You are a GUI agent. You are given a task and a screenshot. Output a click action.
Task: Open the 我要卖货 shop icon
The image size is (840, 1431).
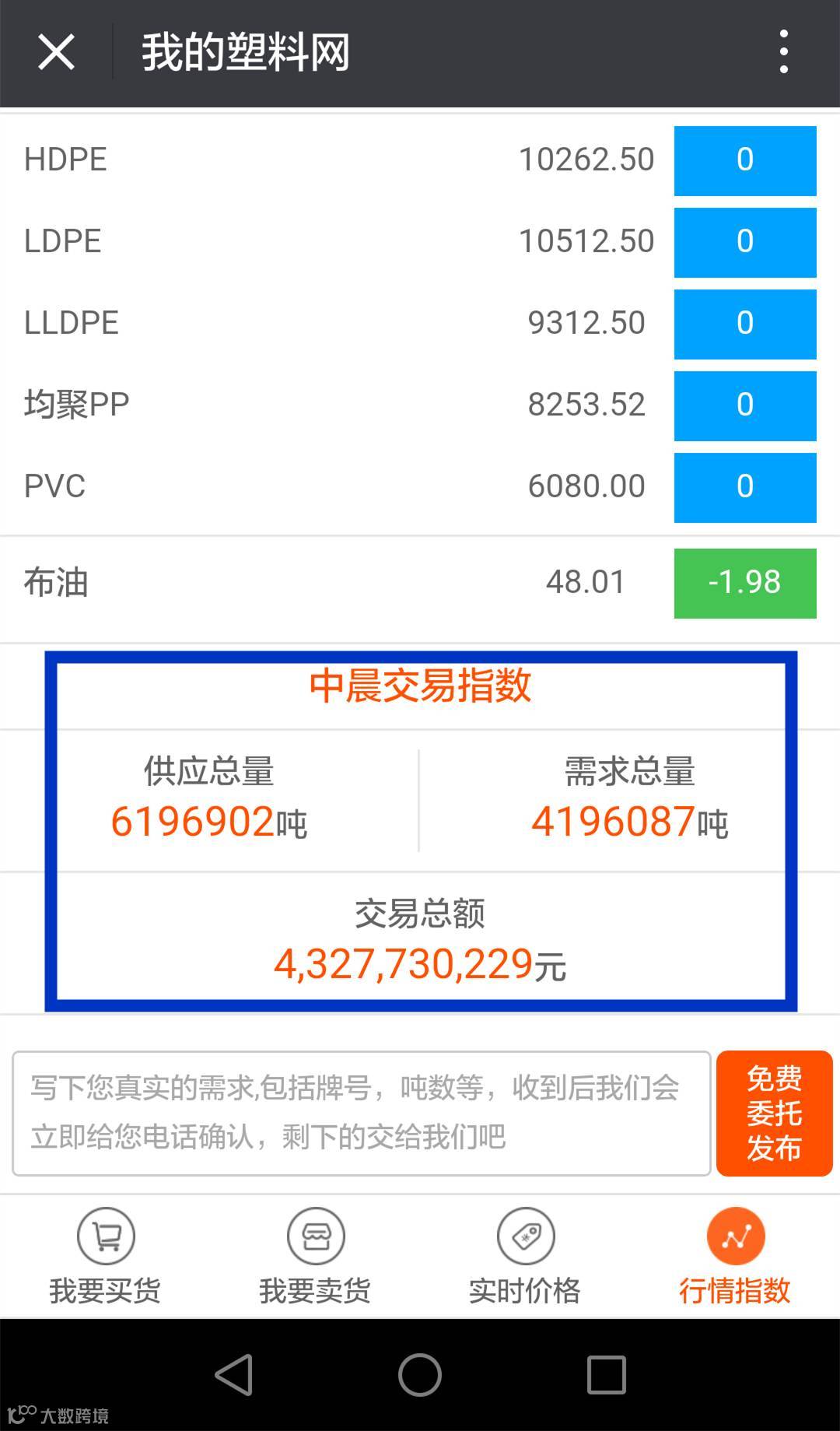coord(315,1236)
